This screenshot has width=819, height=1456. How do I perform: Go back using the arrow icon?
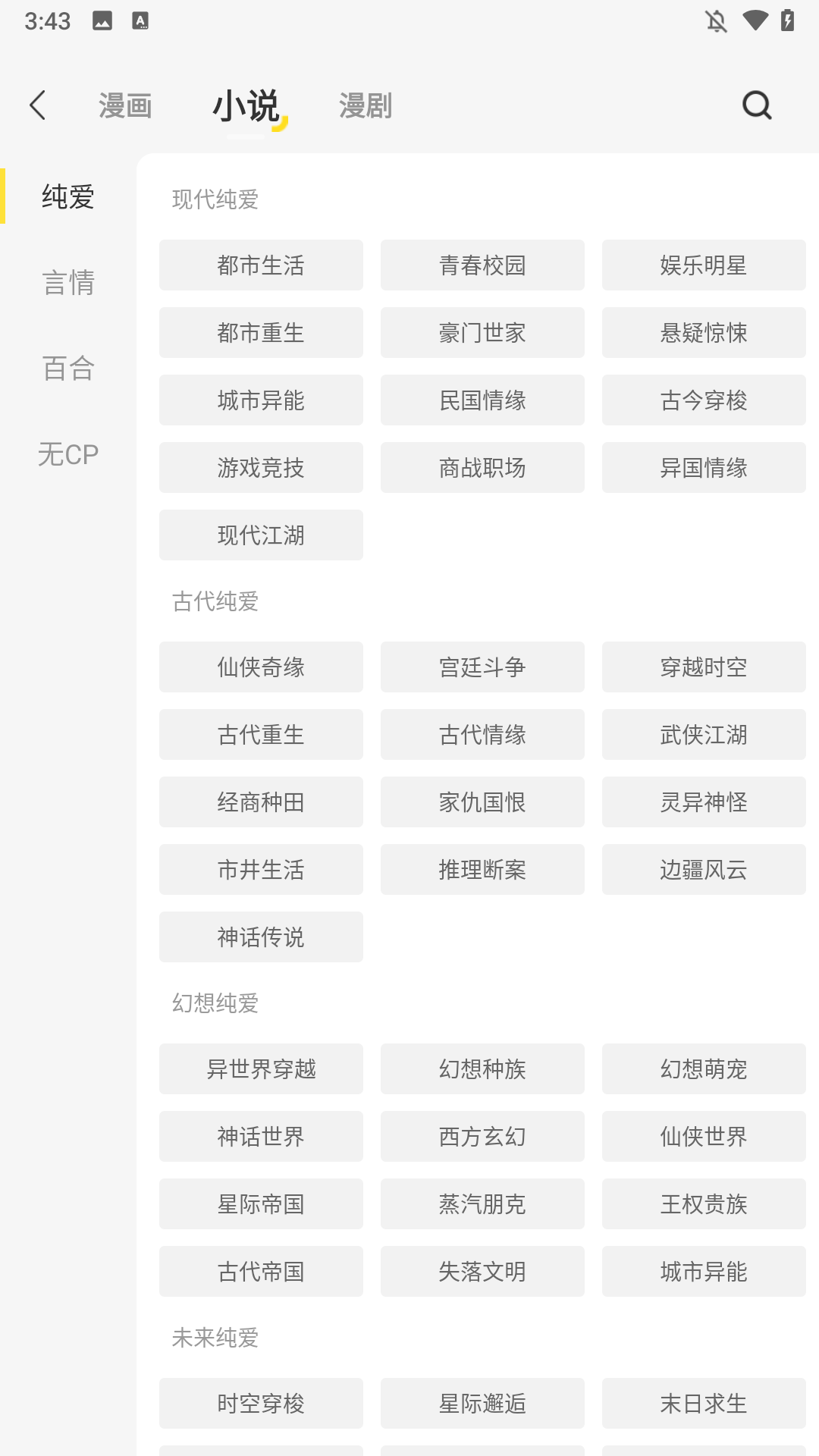38,105
